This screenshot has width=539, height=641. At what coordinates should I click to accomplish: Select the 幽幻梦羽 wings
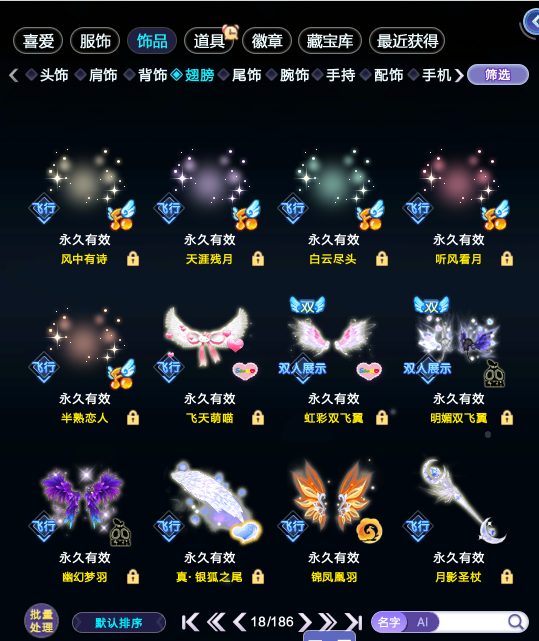(x=85, y=519)
